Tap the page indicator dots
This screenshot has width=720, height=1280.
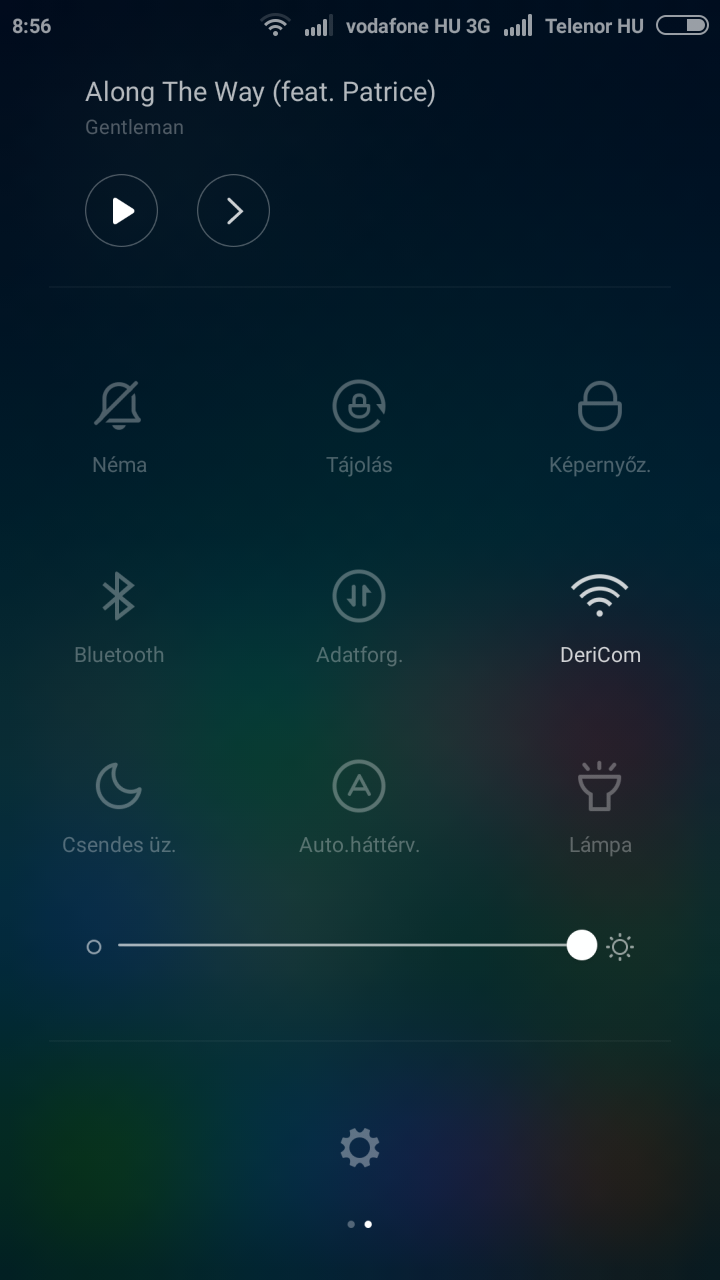(359, 1224)
